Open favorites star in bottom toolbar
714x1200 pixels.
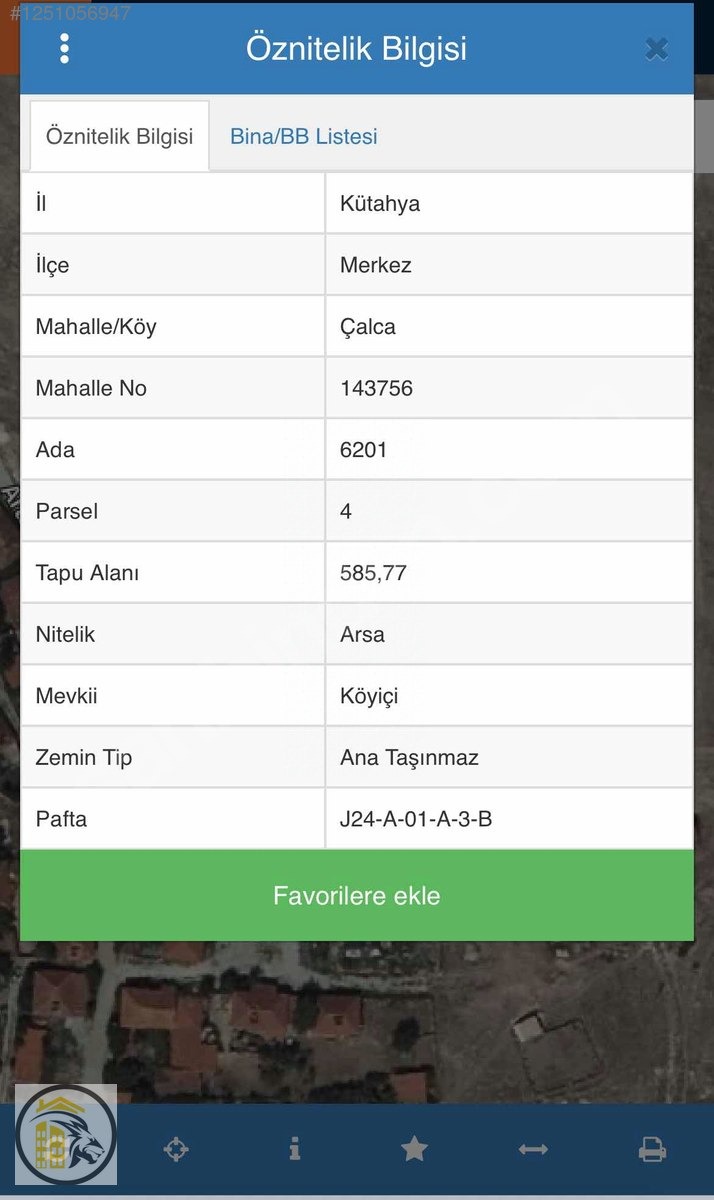click(x=414, y=1150)
